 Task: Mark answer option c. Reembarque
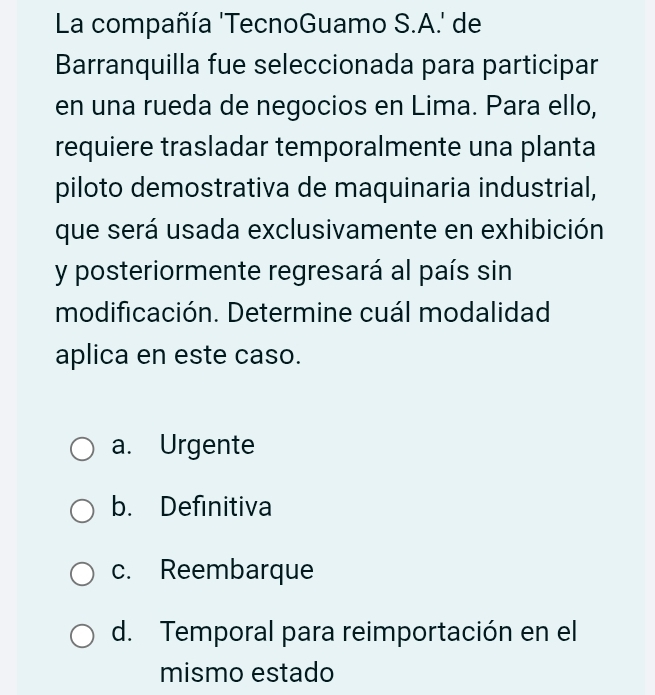pos(83,574)
